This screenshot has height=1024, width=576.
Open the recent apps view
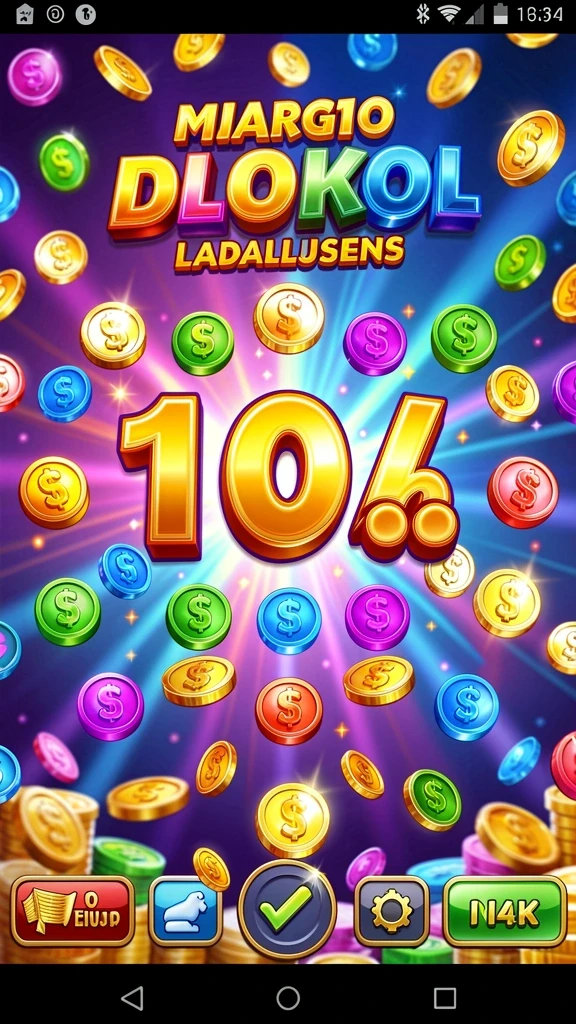[445, 998]
